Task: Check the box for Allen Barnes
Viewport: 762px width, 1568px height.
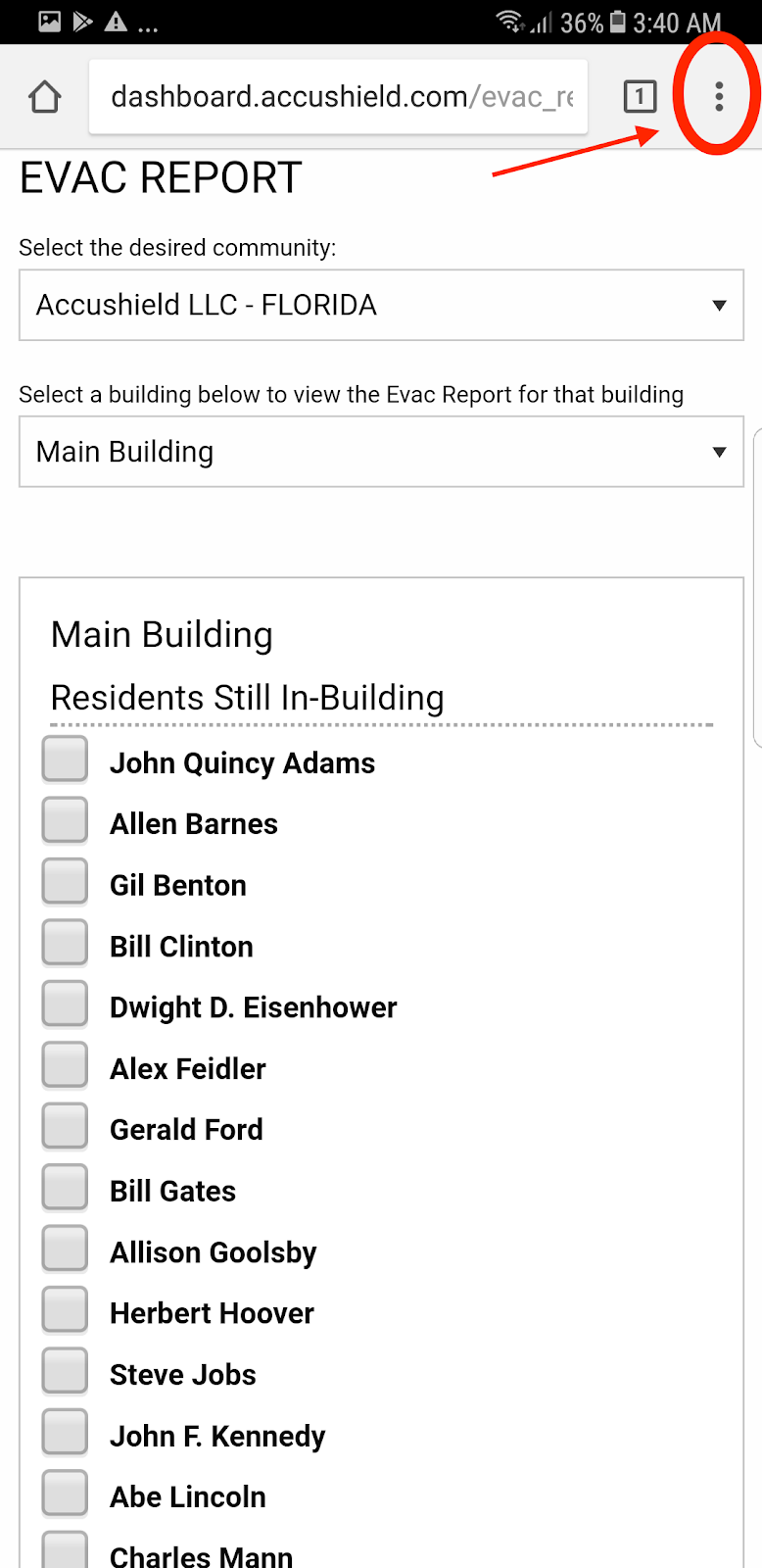Action: pyautogui.click(x=66, y=820)
